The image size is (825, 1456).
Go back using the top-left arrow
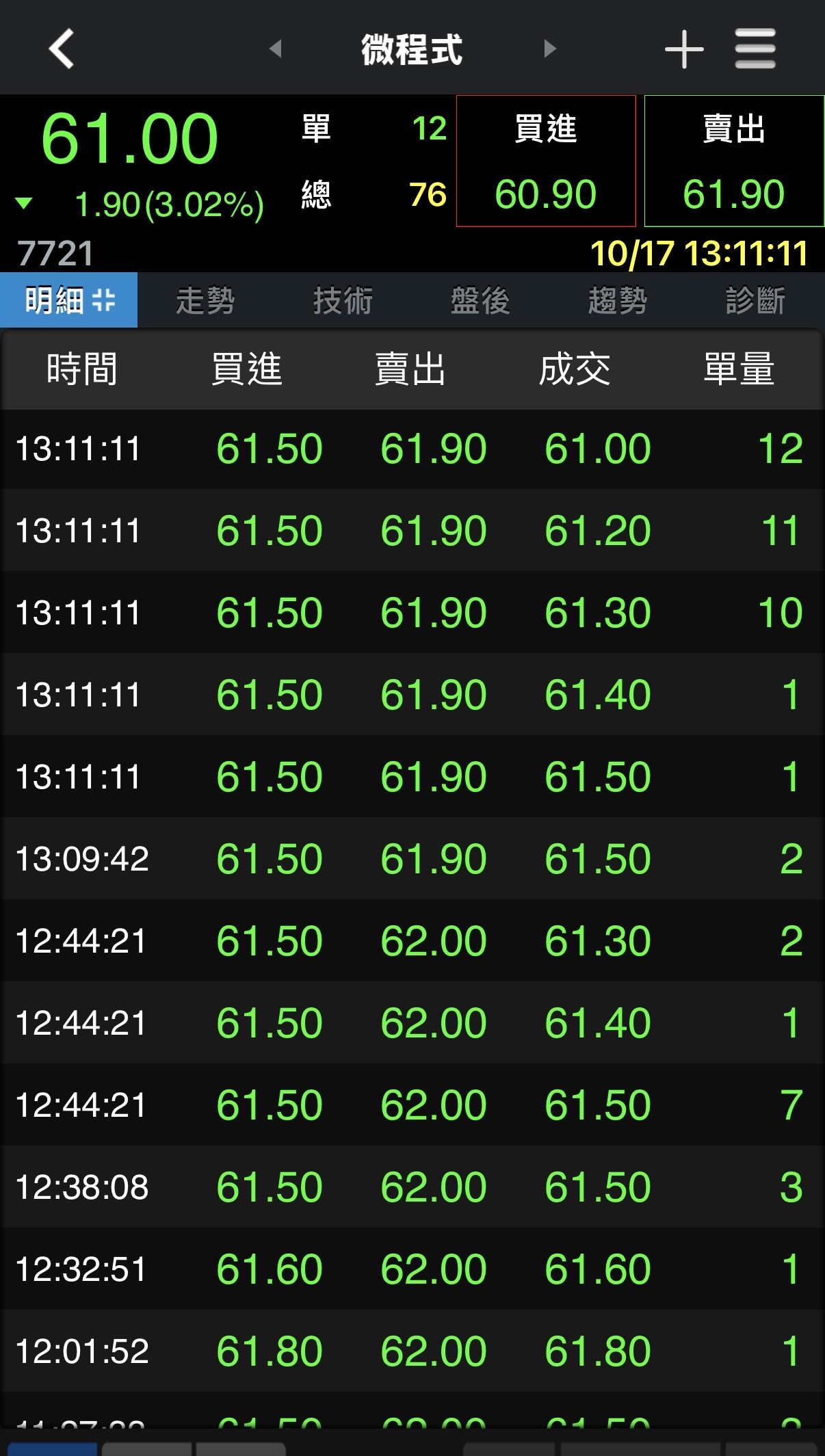click(x=62, y=49)
